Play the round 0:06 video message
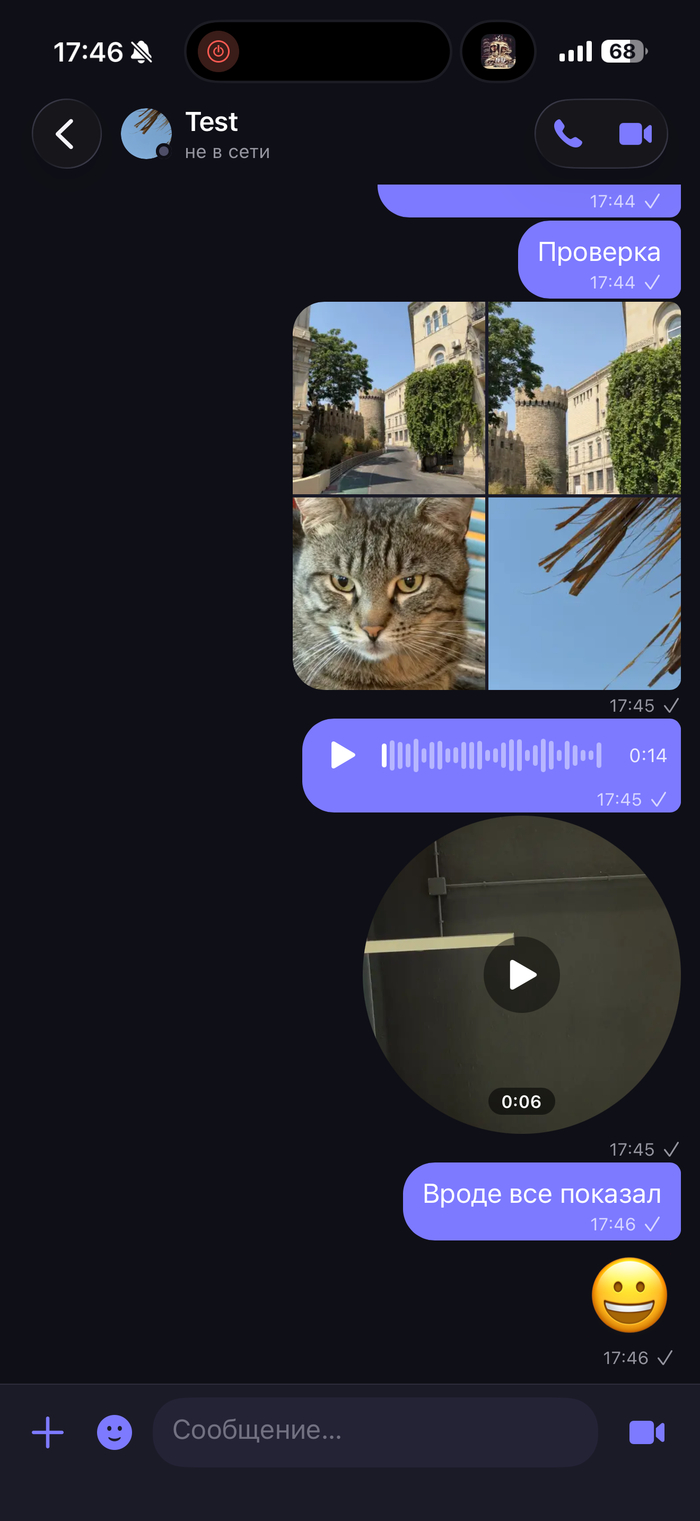 click(x=522, y=974)
